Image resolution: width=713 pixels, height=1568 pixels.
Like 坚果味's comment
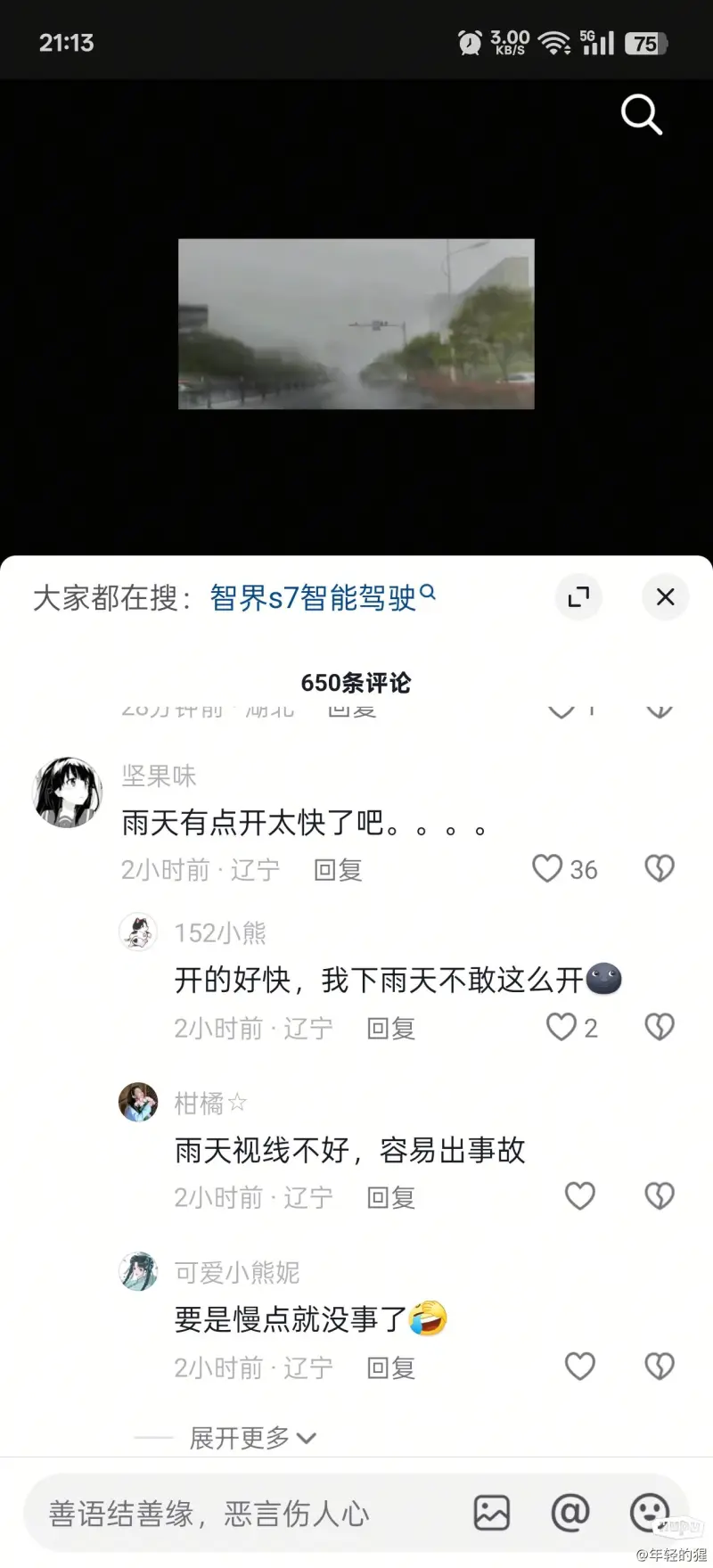(x=548, y=868)
